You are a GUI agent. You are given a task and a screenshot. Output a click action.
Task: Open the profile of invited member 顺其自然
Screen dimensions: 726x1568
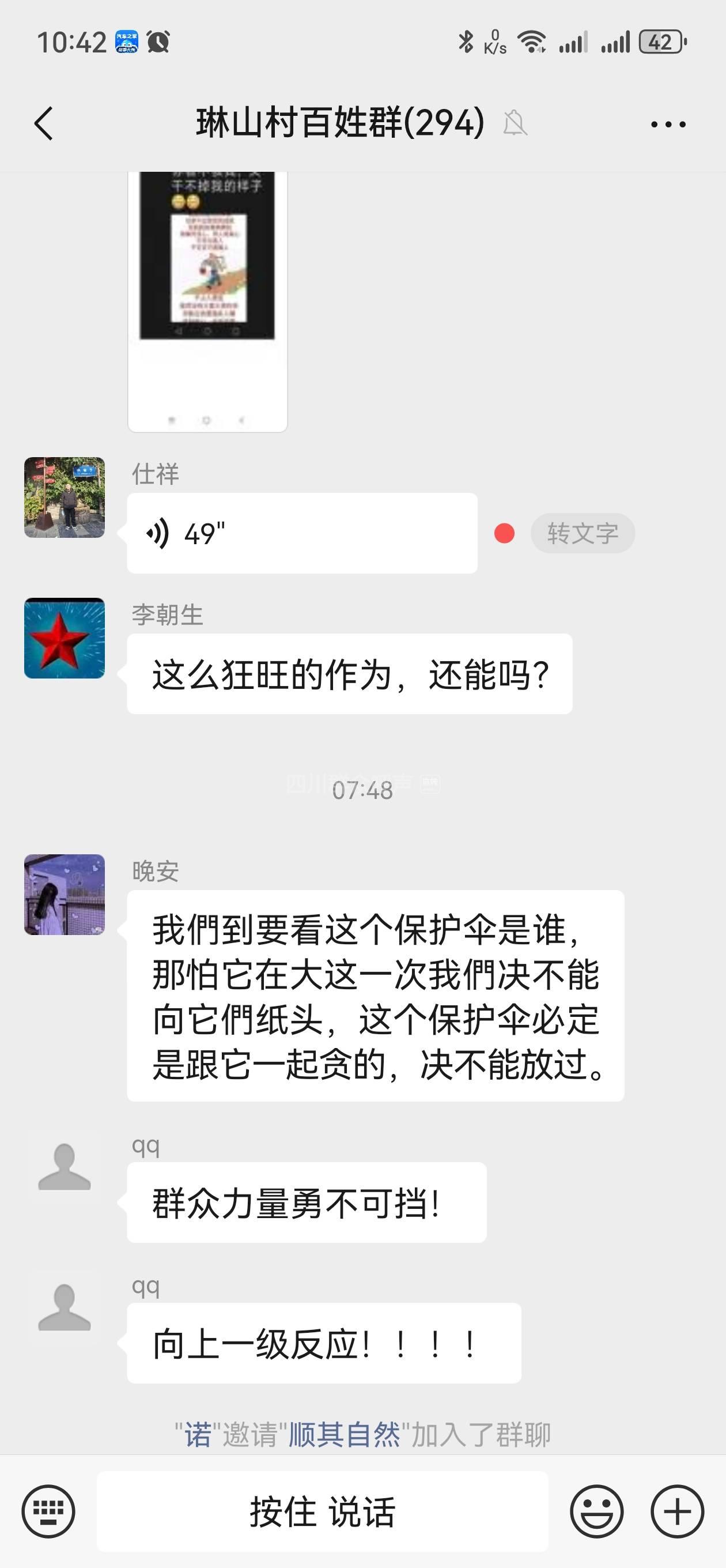(345, 1435)
